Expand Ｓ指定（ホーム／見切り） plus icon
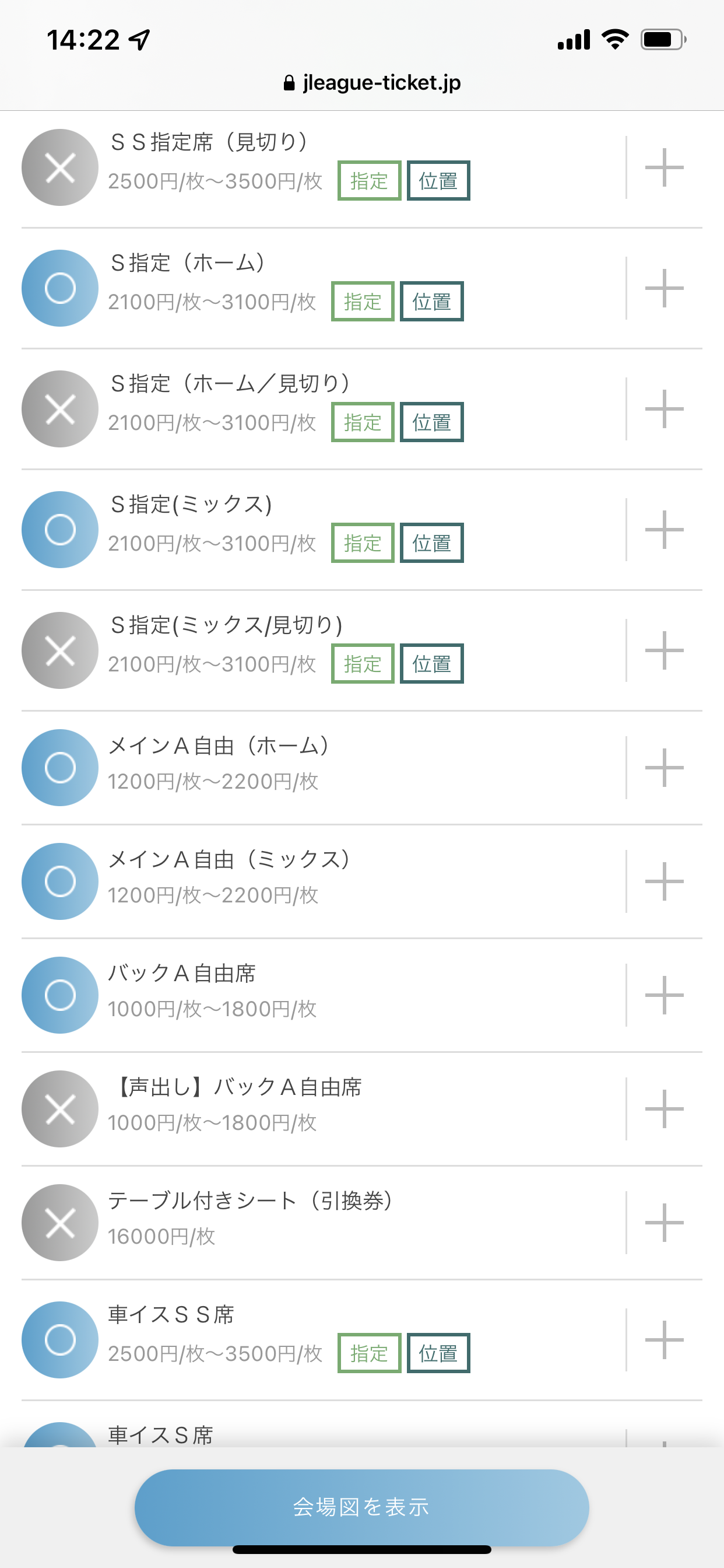Screen dimensions: 724x1568 pyautogui.click(x=665, y=409)
